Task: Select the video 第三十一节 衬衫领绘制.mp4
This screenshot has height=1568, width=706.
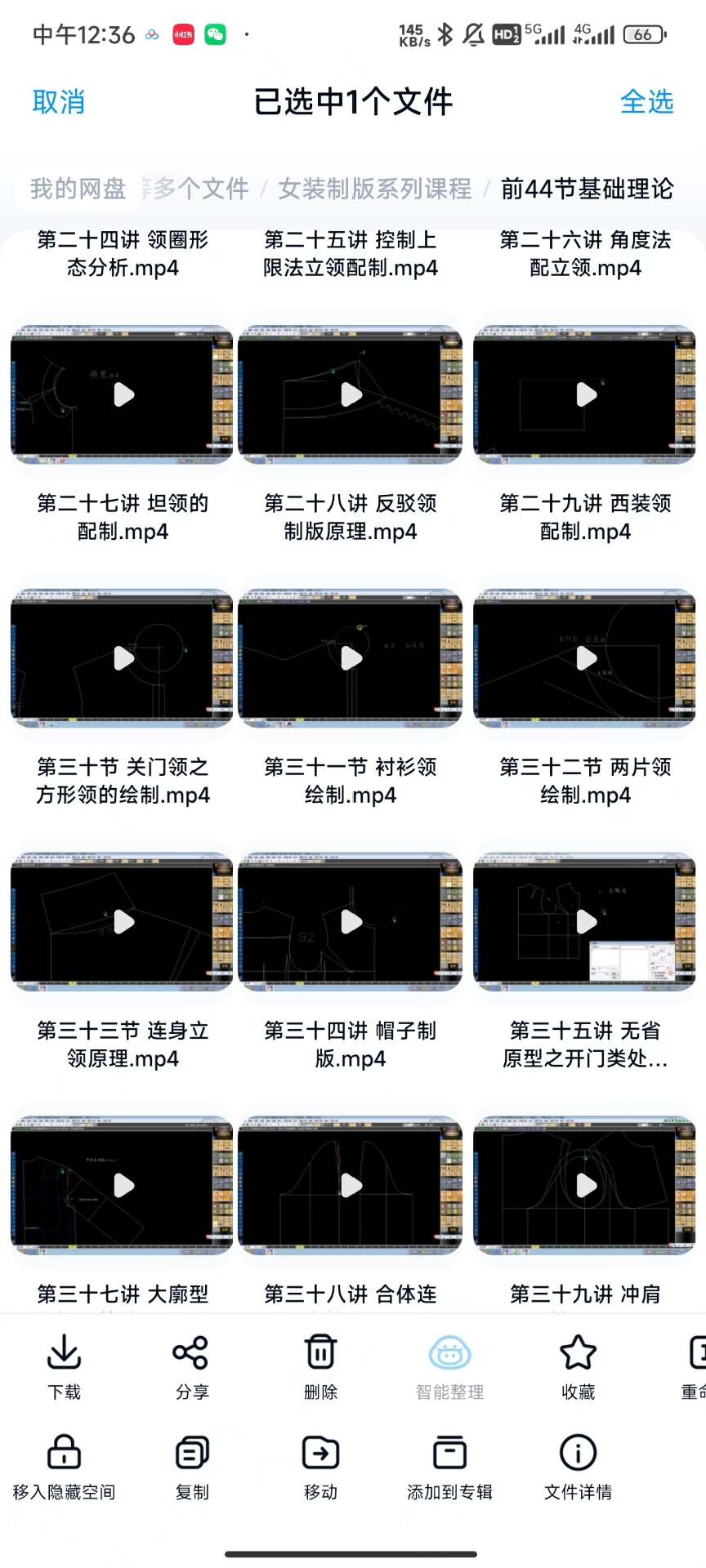Action: coord(351,658)
